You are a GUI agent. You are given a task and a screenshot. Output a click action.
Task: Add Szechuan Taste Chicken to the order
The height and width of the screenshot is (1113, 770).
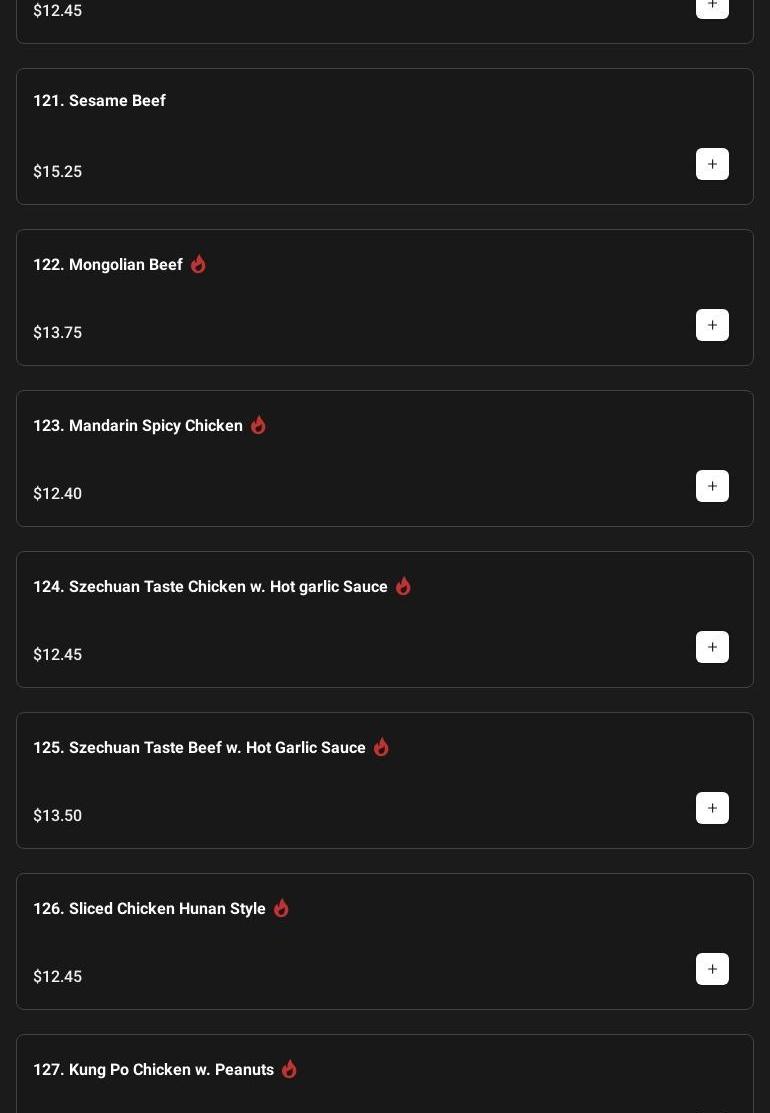712,647
